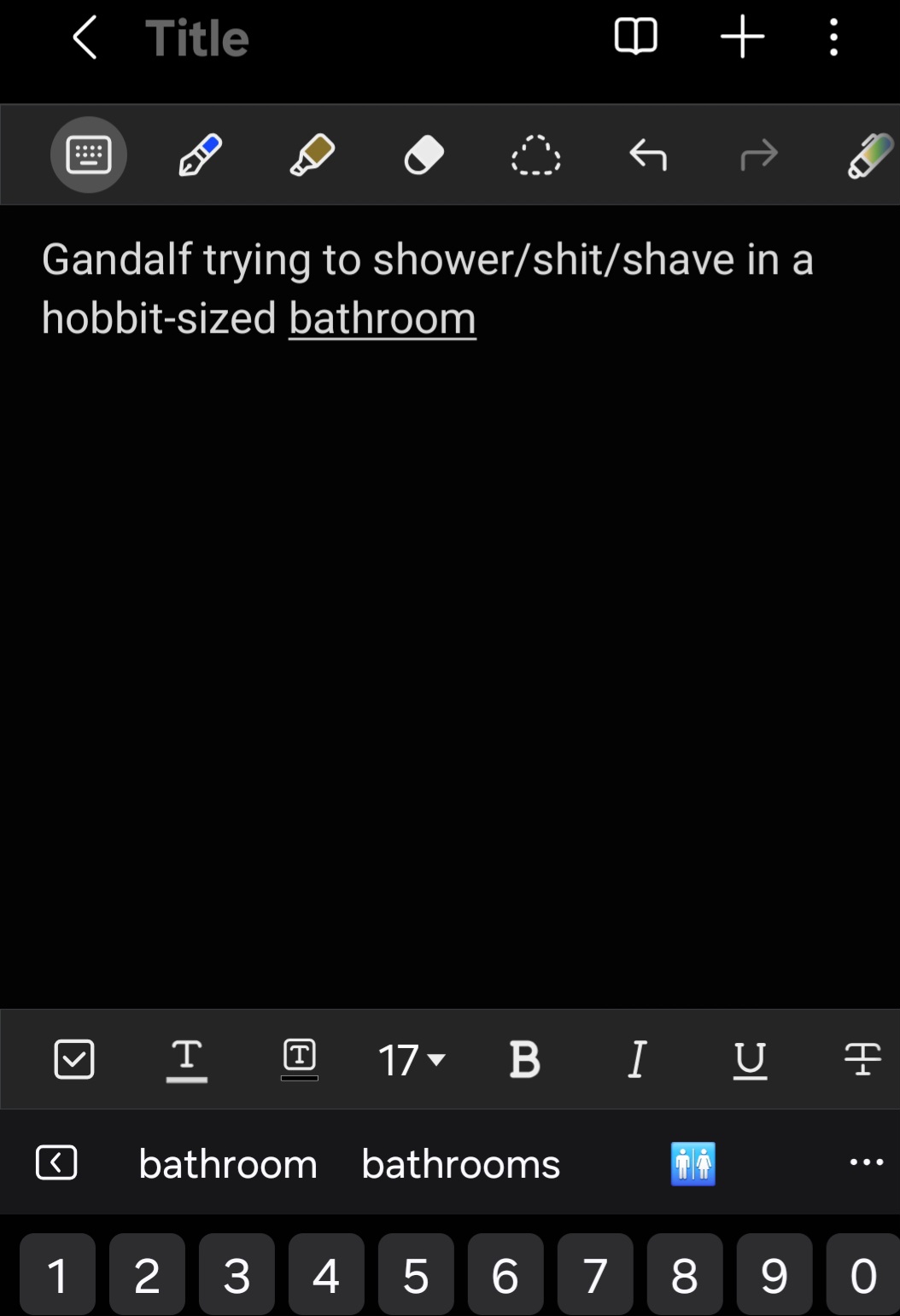Screen dimensions: 900x1316
Task: Open the three-dot overflow menu
Action: [x=833, y=38]
